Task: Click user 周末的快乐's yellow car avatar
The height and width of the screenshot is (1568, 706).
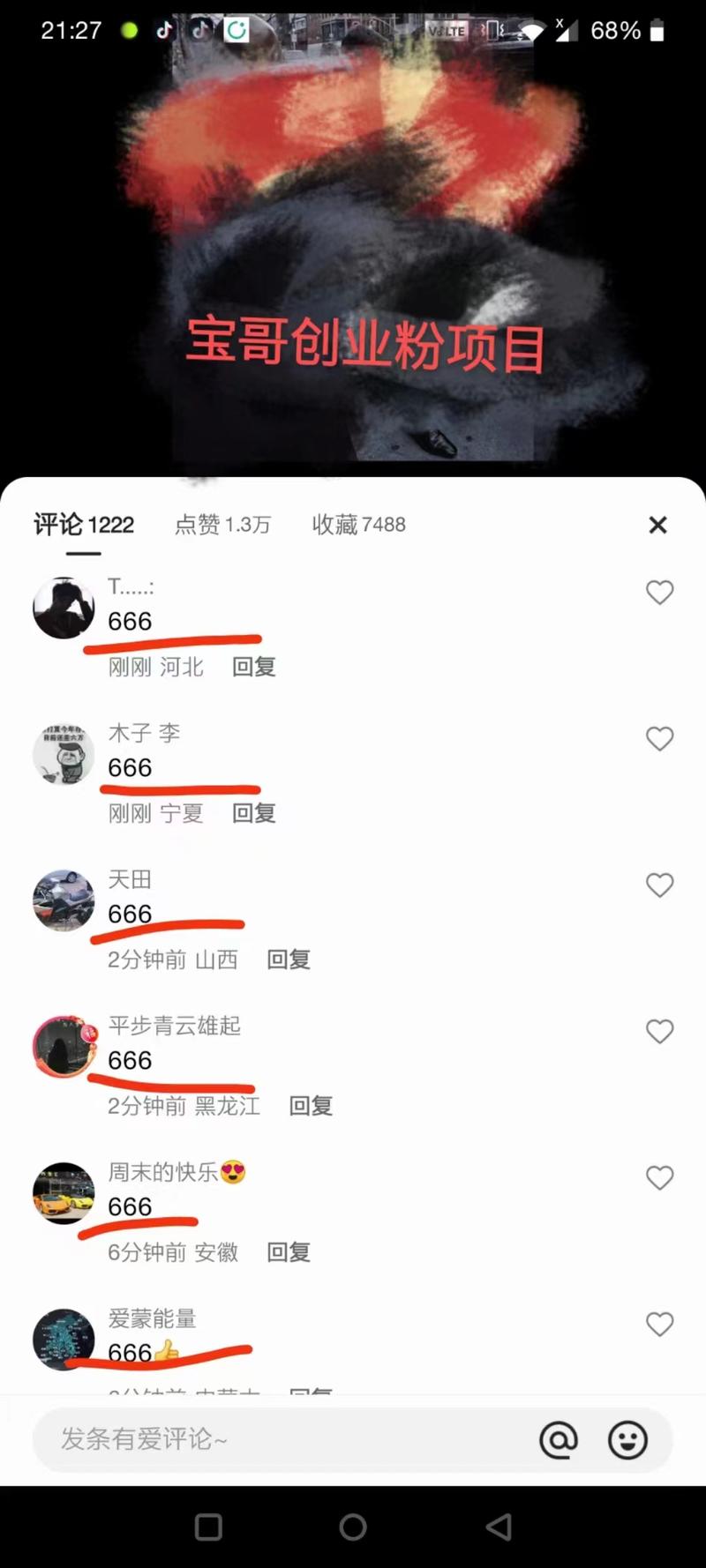Action: click(63, 1193)
